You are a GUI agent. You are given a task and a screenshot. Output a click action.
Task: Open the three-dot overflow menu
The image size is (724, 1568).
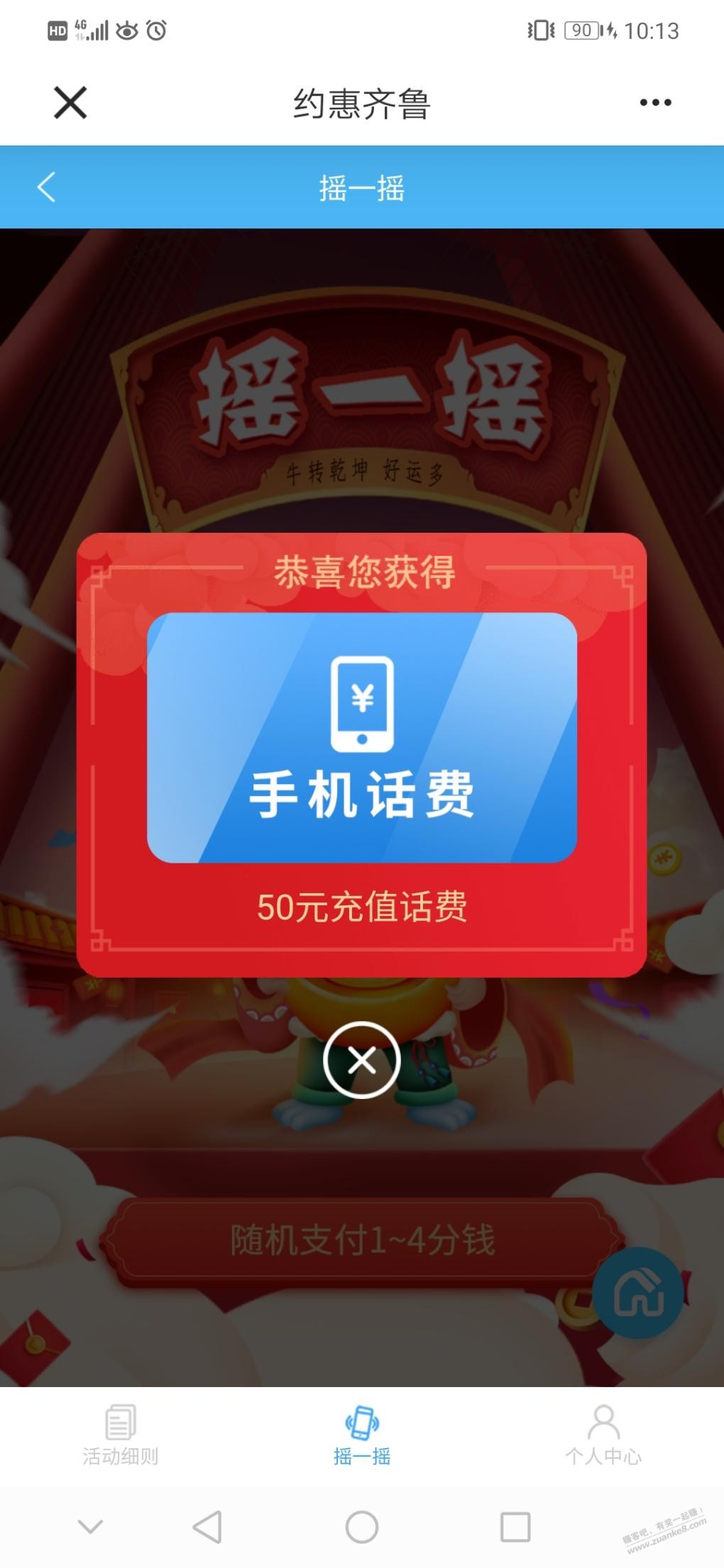pos(654,103)
